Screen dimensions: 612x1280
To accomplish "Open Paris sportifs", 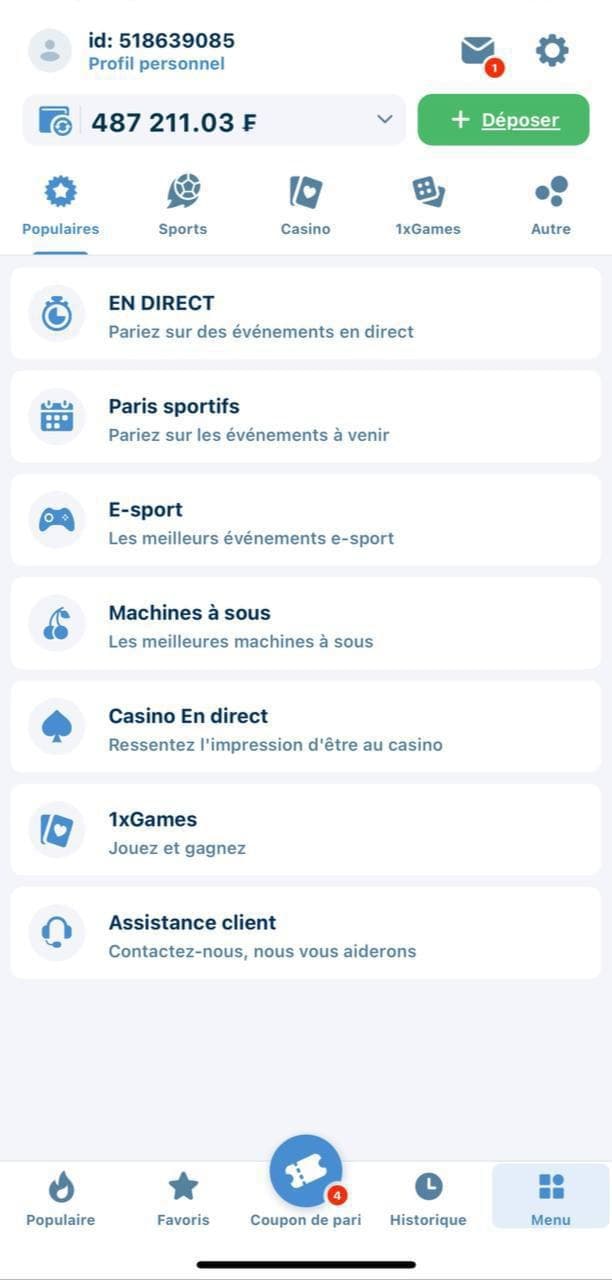I will [306, 418].
